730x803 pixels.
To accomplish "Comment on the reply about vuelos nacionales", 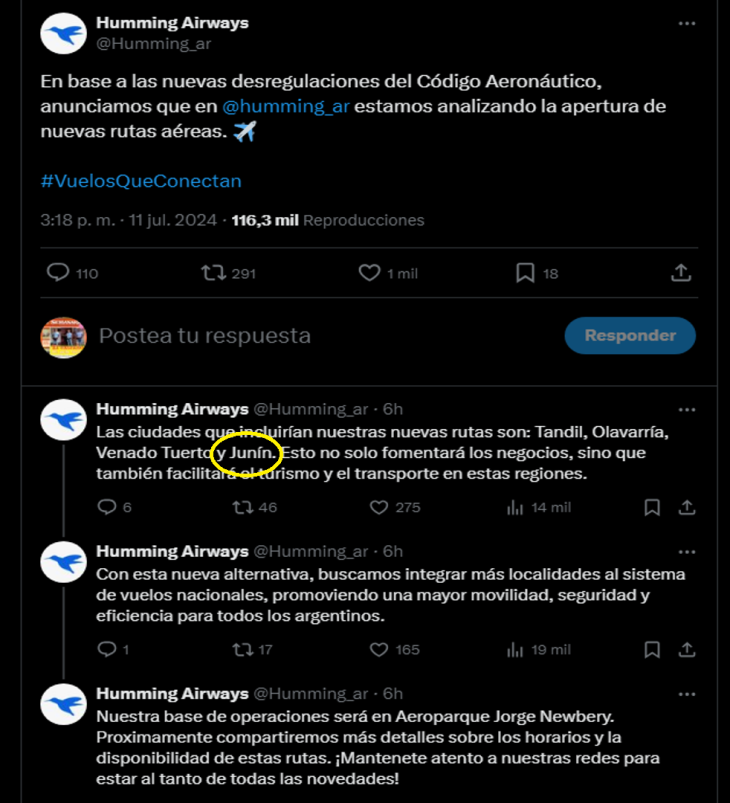I will 107,649.
